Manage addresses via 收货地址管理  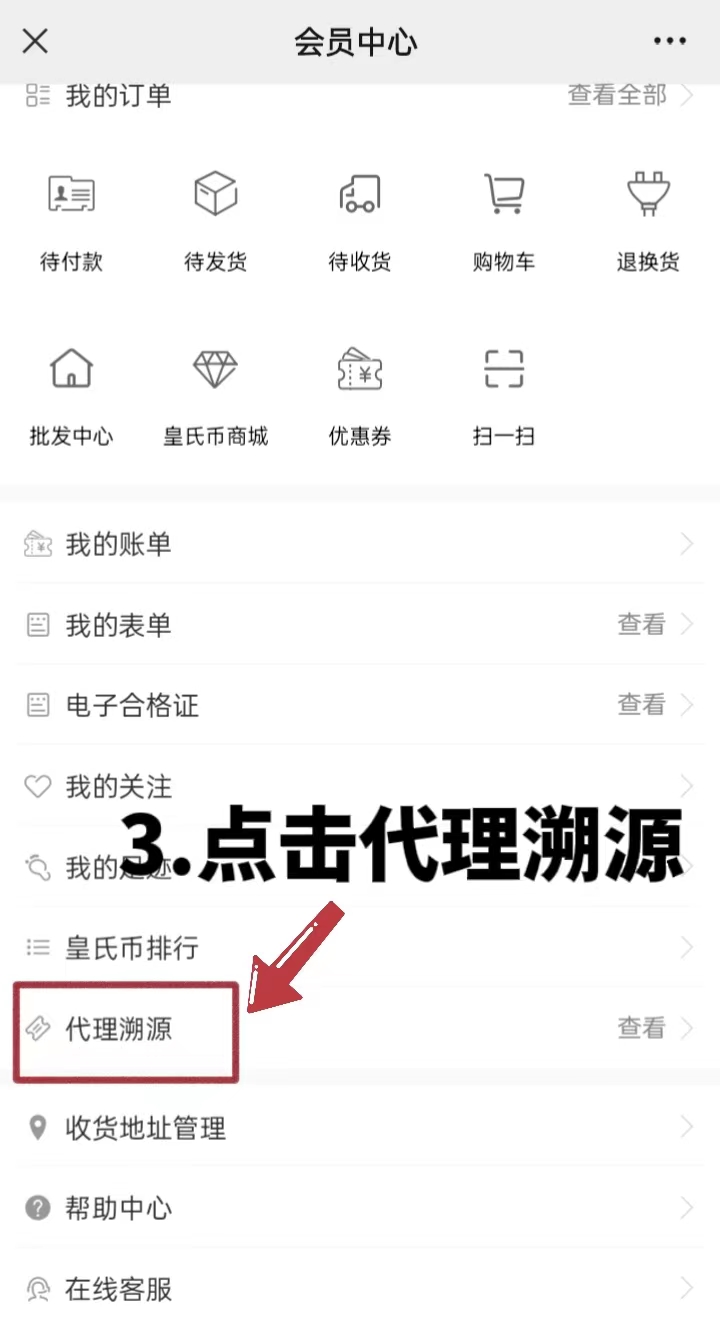[x=360, y=1128]
